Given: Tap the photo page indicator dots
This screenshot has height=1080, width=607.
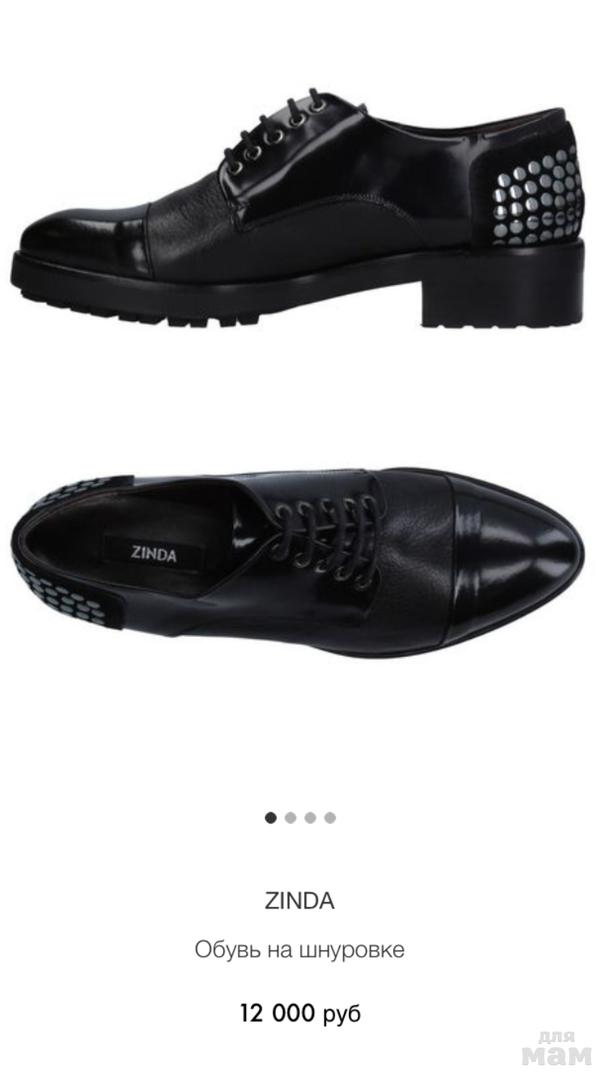Looking at the screenshot, I should click(300, 817).
